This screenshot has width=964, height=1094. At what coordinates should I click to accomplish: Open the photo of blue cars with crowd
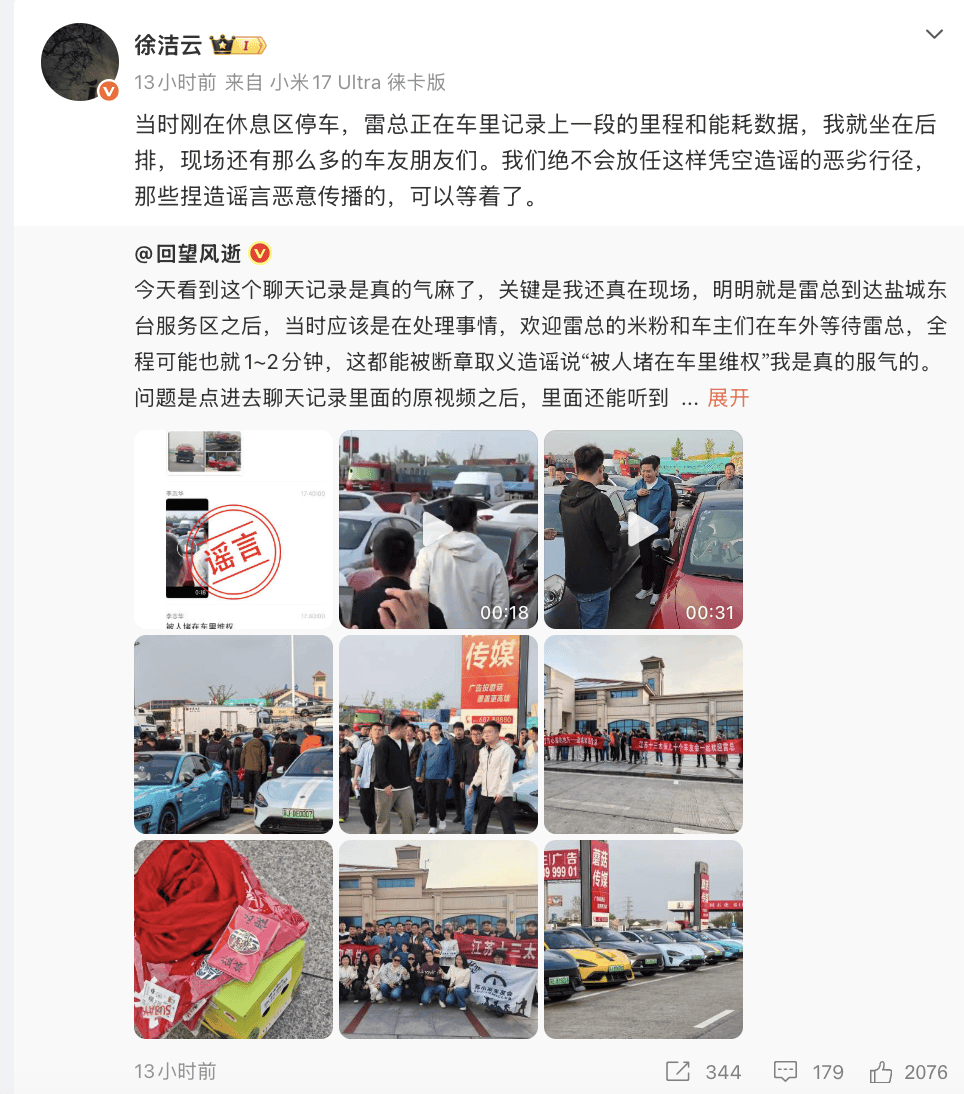[233, 734]
